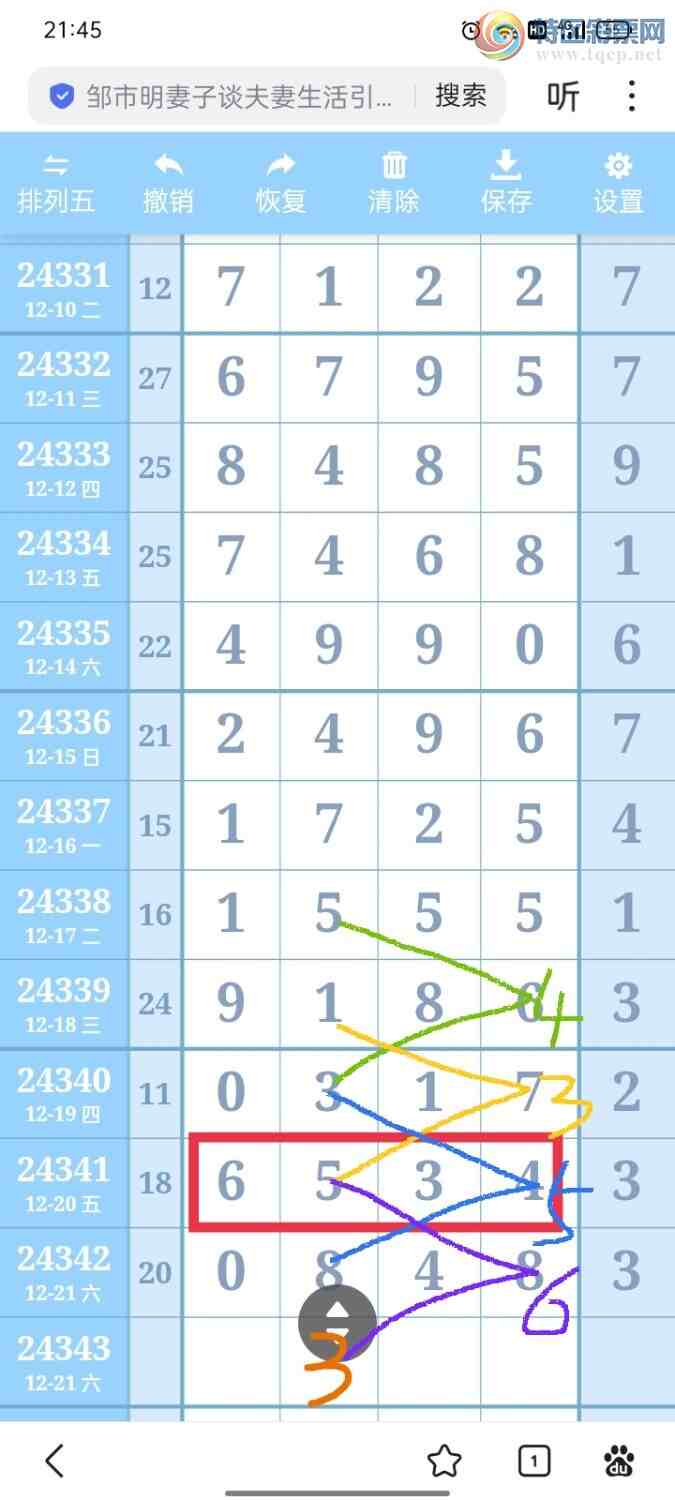
Task: Redo drawing with 恢复
Action: point(281,184)
